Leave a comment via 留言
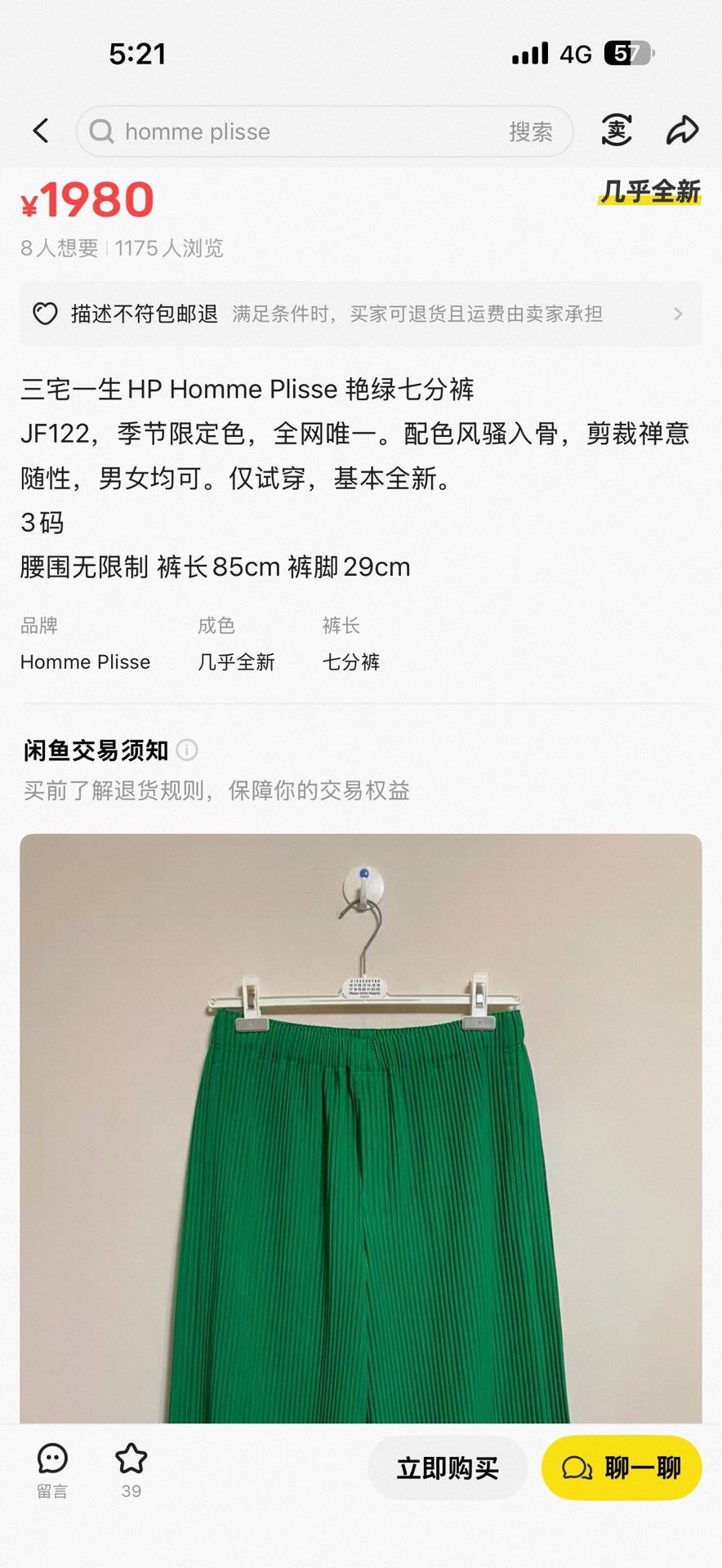Viewport: 722px width, 1568px height. click(52, 1470)
